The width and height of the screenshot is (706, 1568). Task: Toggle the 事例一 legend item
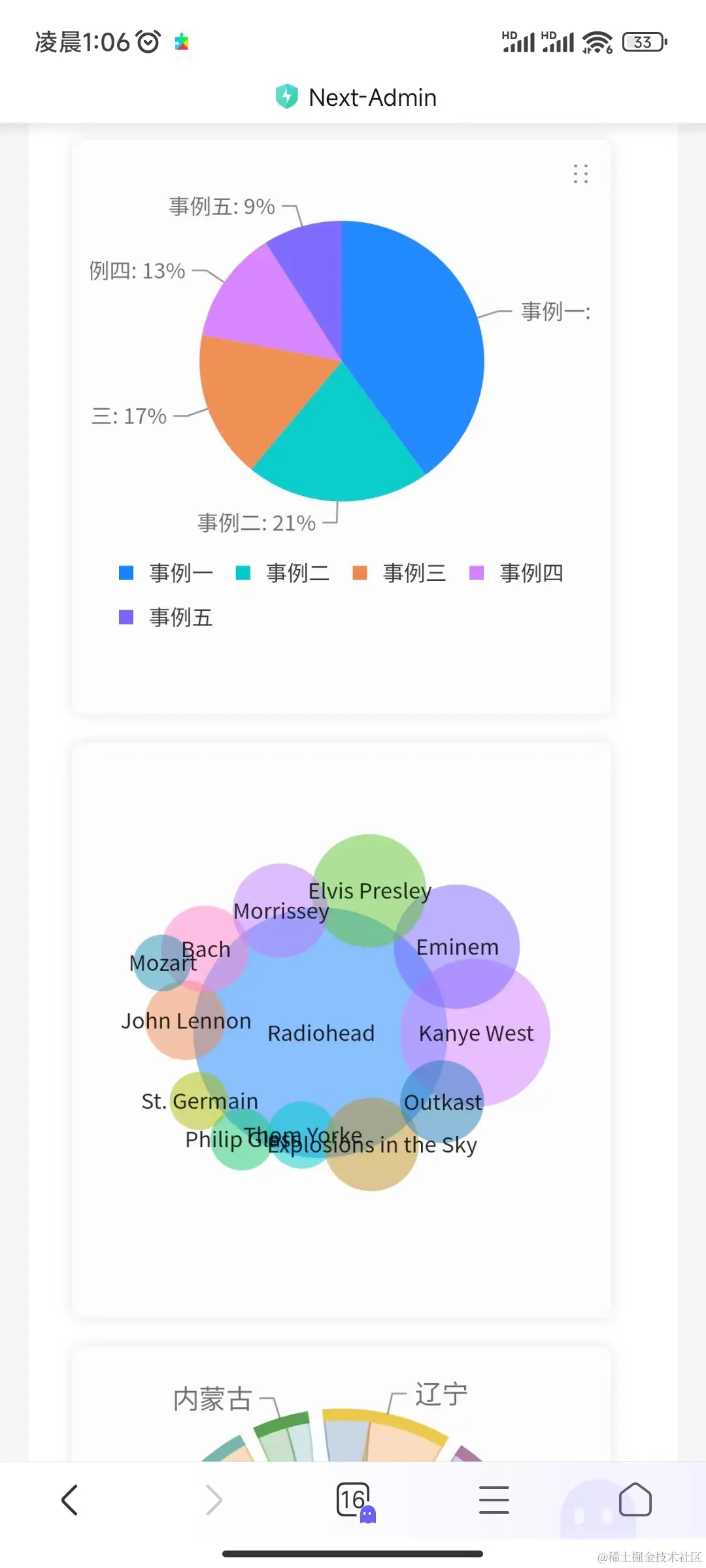tap(167, 573)
